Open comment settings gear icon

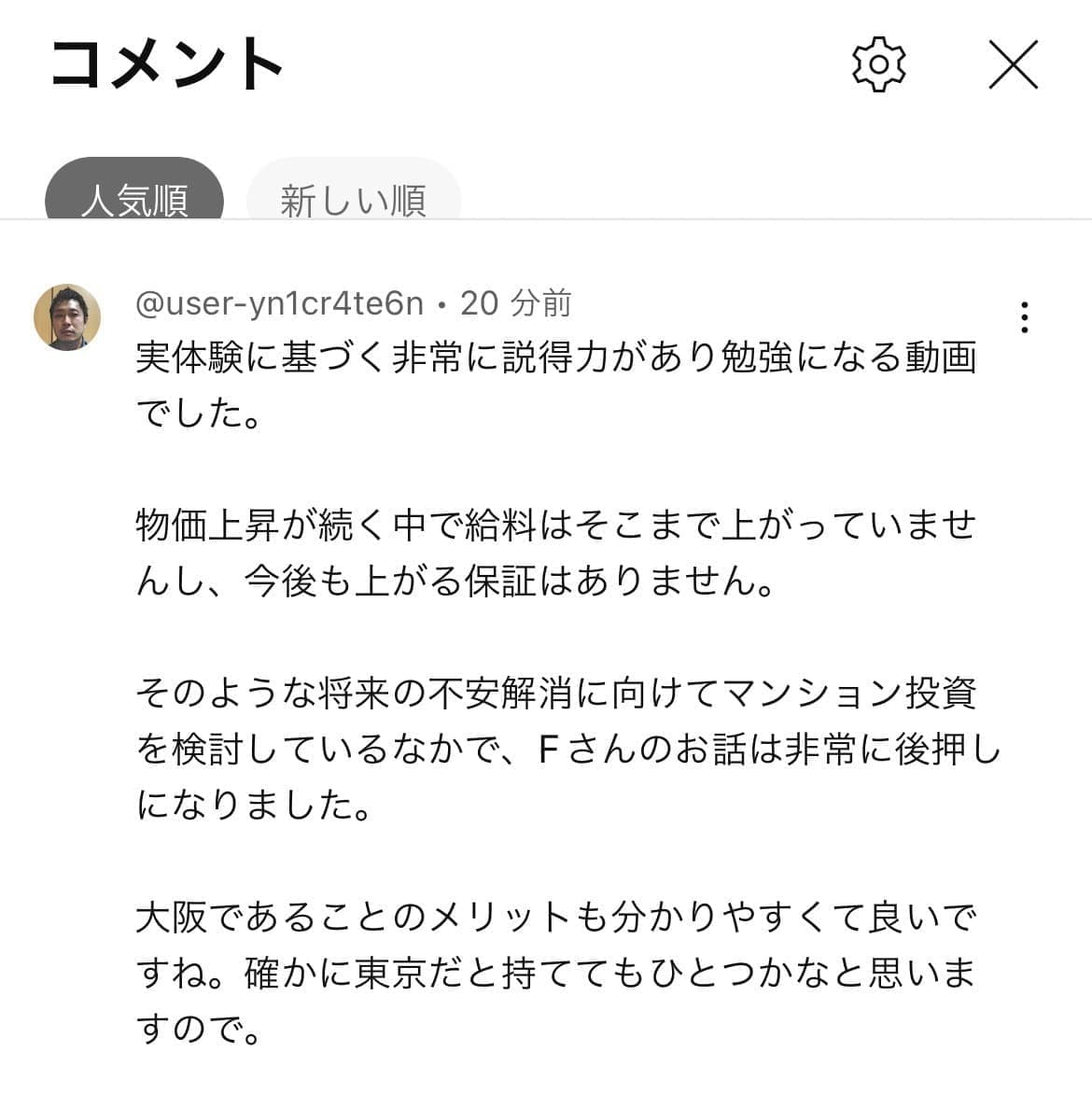click(x=878, y=64)
